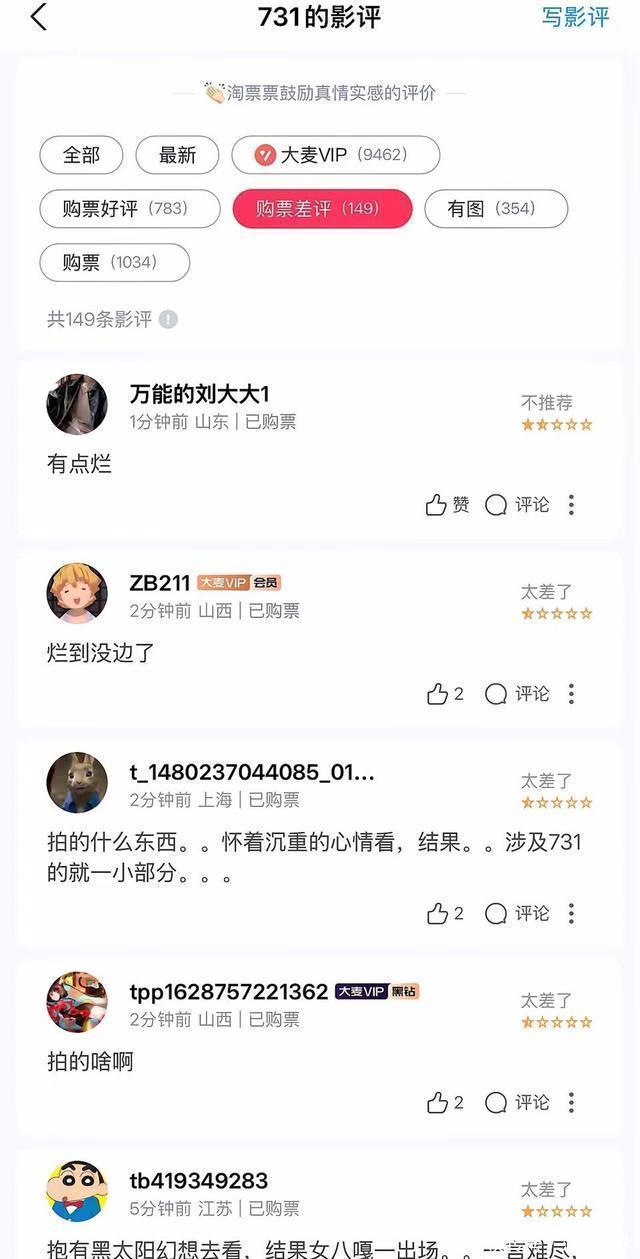Open more options for 万能的刘大大1's review

point(571,505)
